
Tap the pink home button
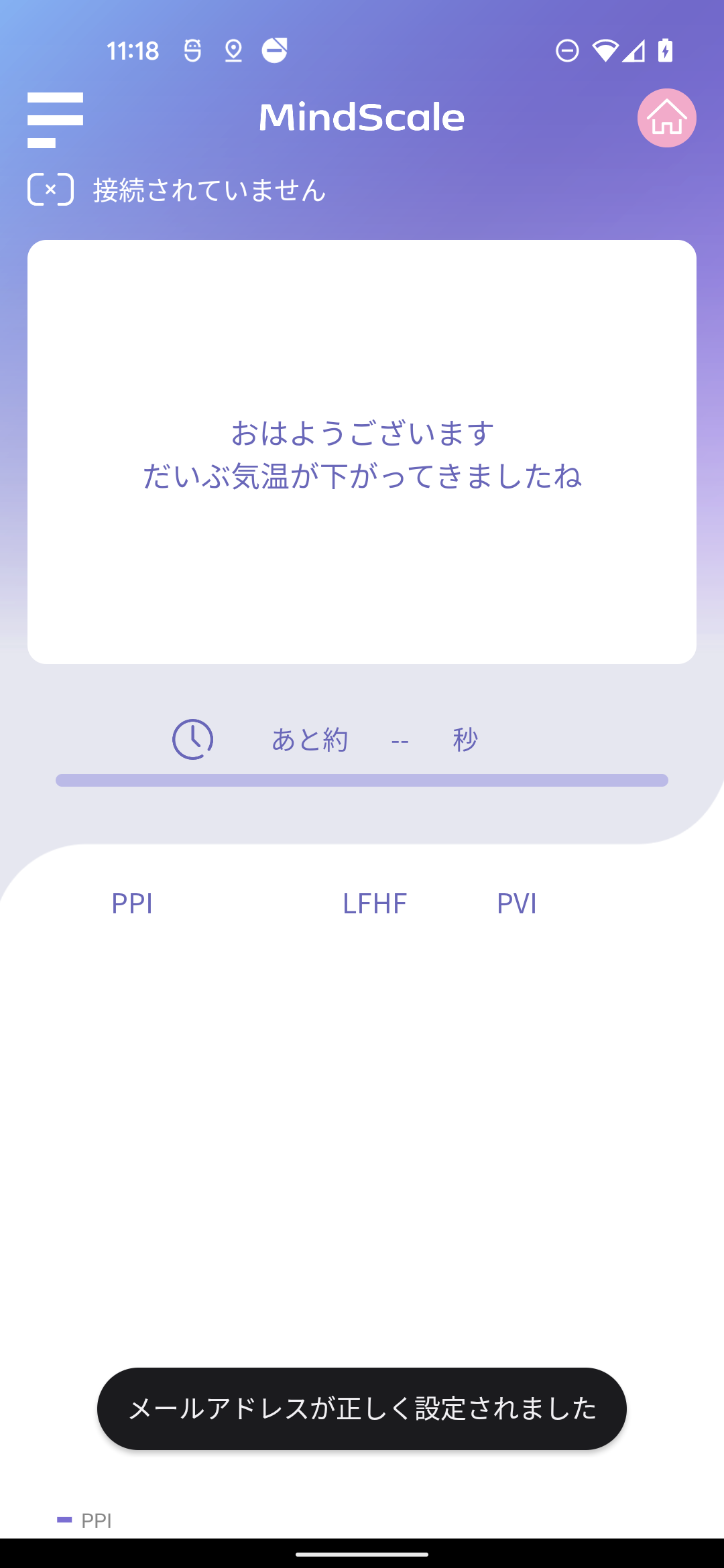pos(666,118)
